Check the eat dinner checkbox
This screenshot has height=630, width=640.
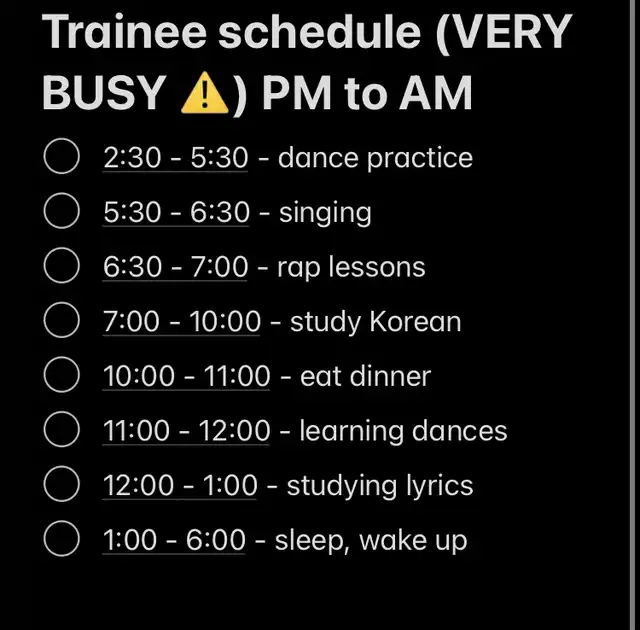[x=62, y=376]
